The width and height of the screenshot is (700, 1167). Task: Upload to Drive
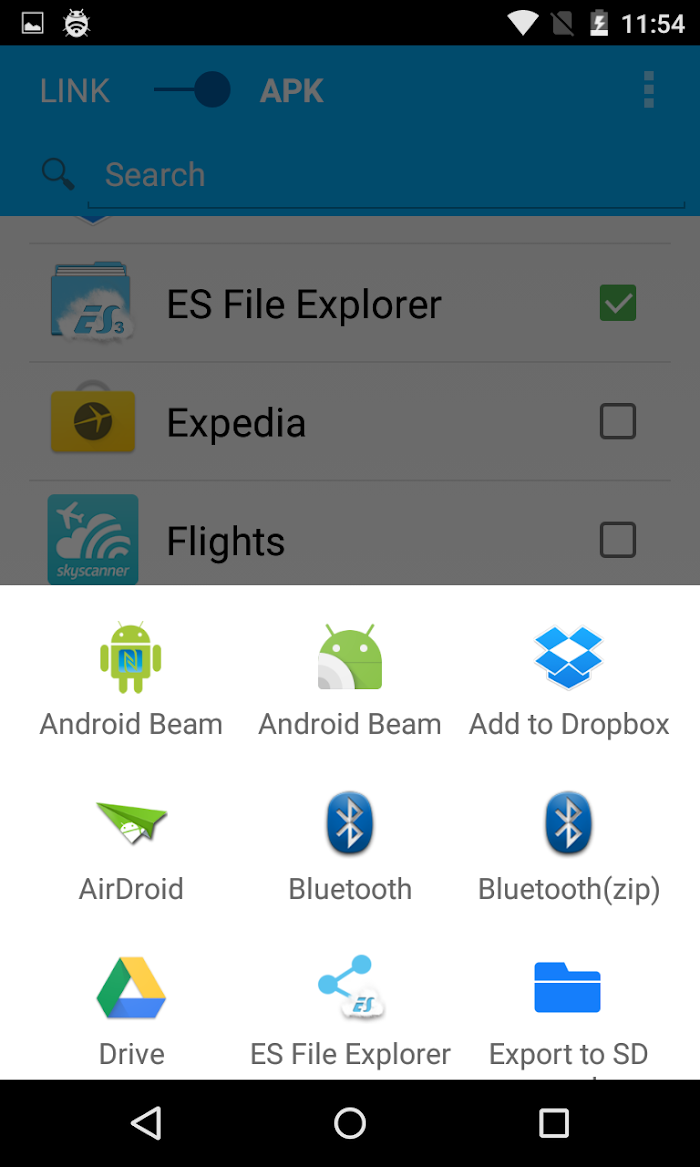[131, 1010]
